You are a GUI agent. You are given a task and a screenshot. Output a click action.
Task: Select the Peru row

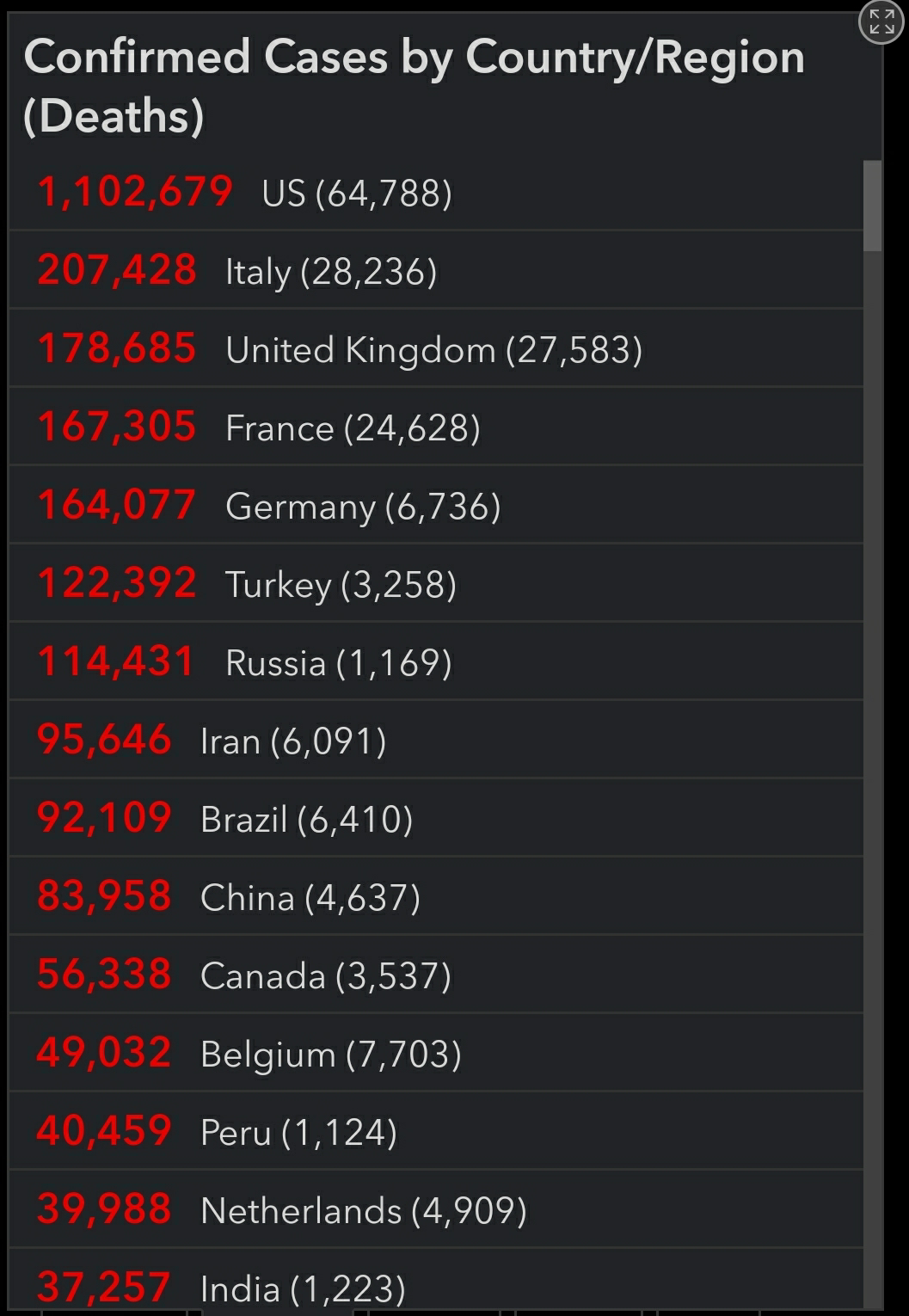tap(435, 1131)
